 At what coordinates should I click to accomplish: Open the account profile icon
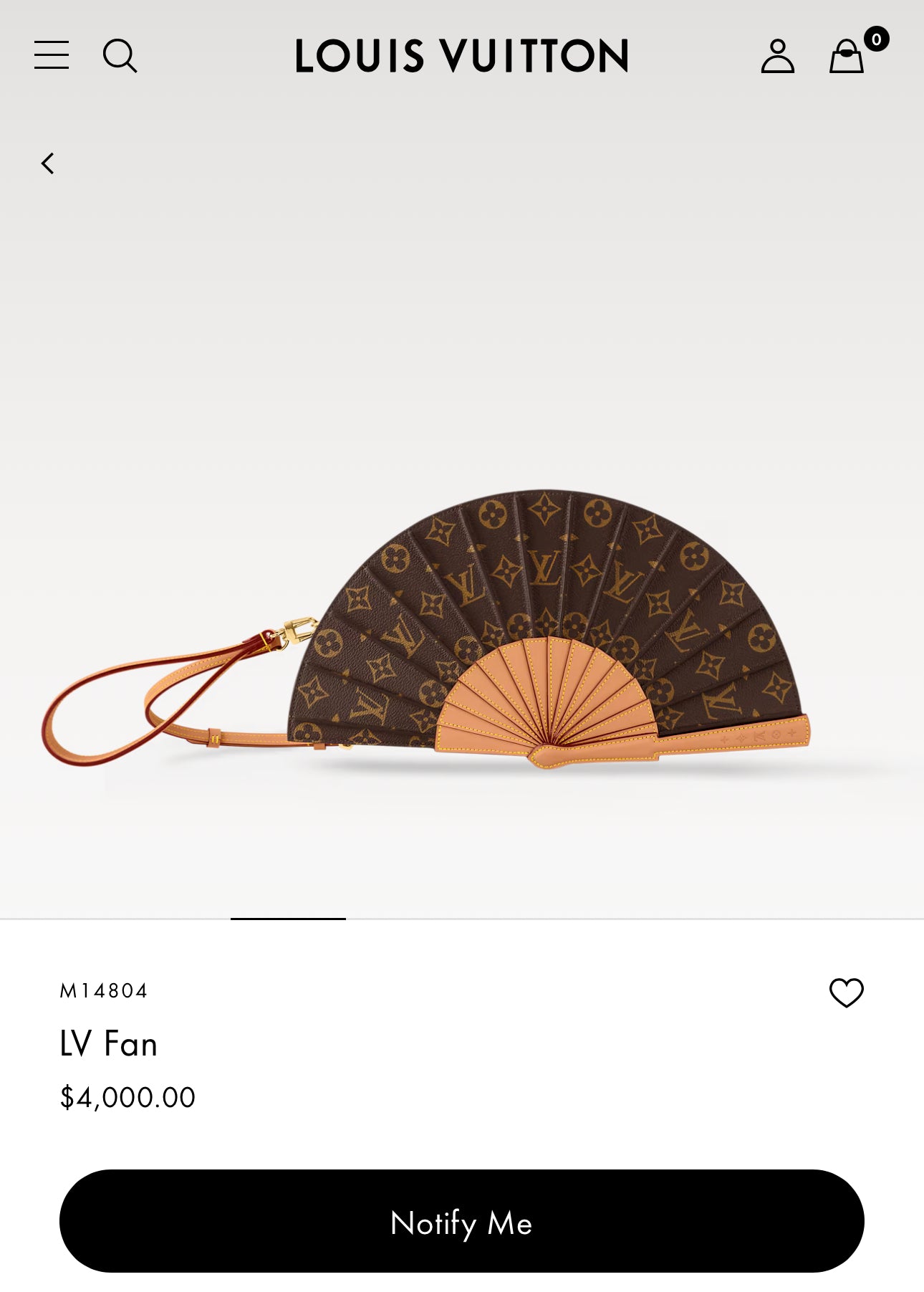(777, 56)
